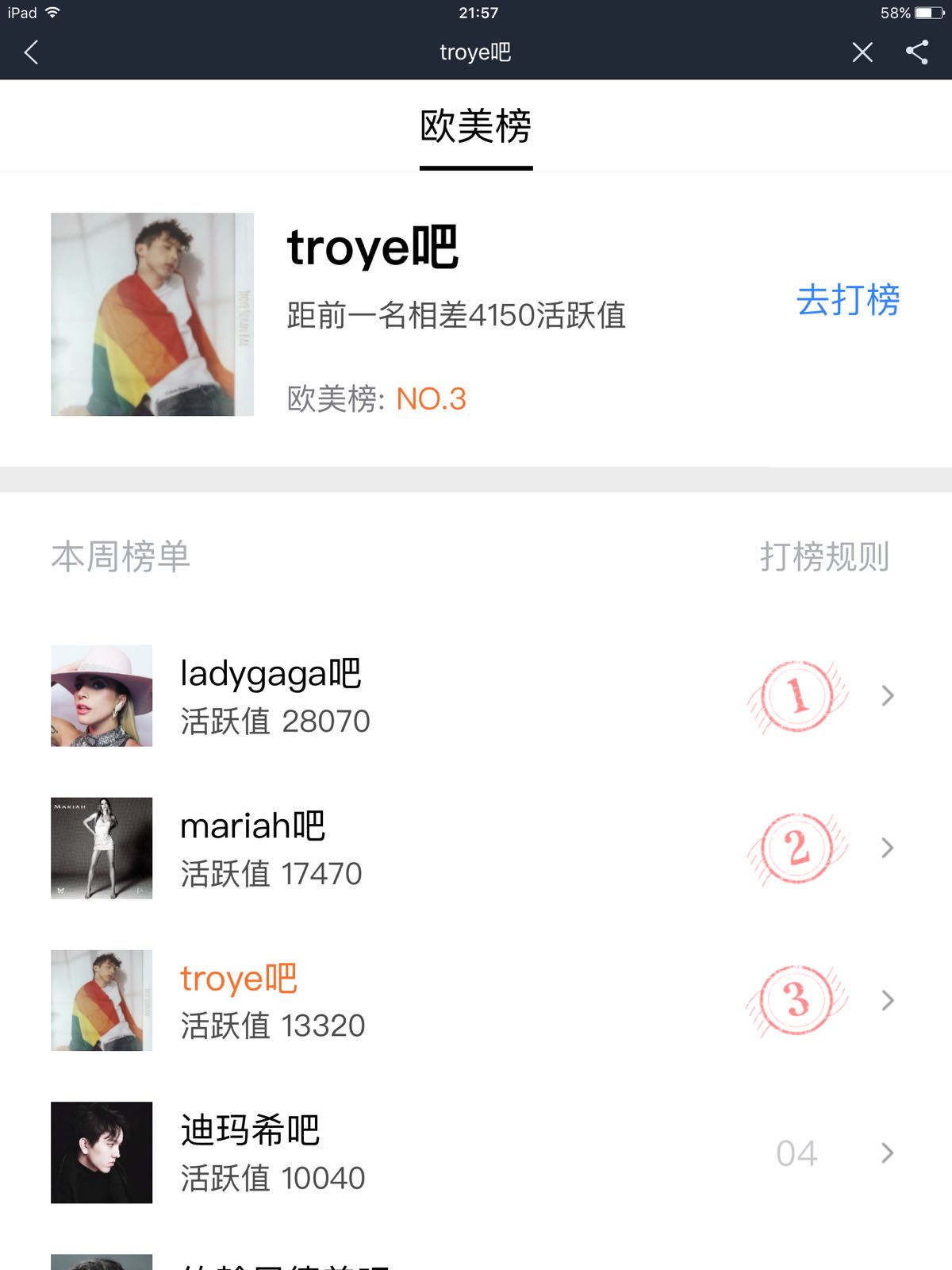Go back using the header arrow
The width and height of the screenshot is (952, 1270).
pyautogui.click(x=32, y=52)
